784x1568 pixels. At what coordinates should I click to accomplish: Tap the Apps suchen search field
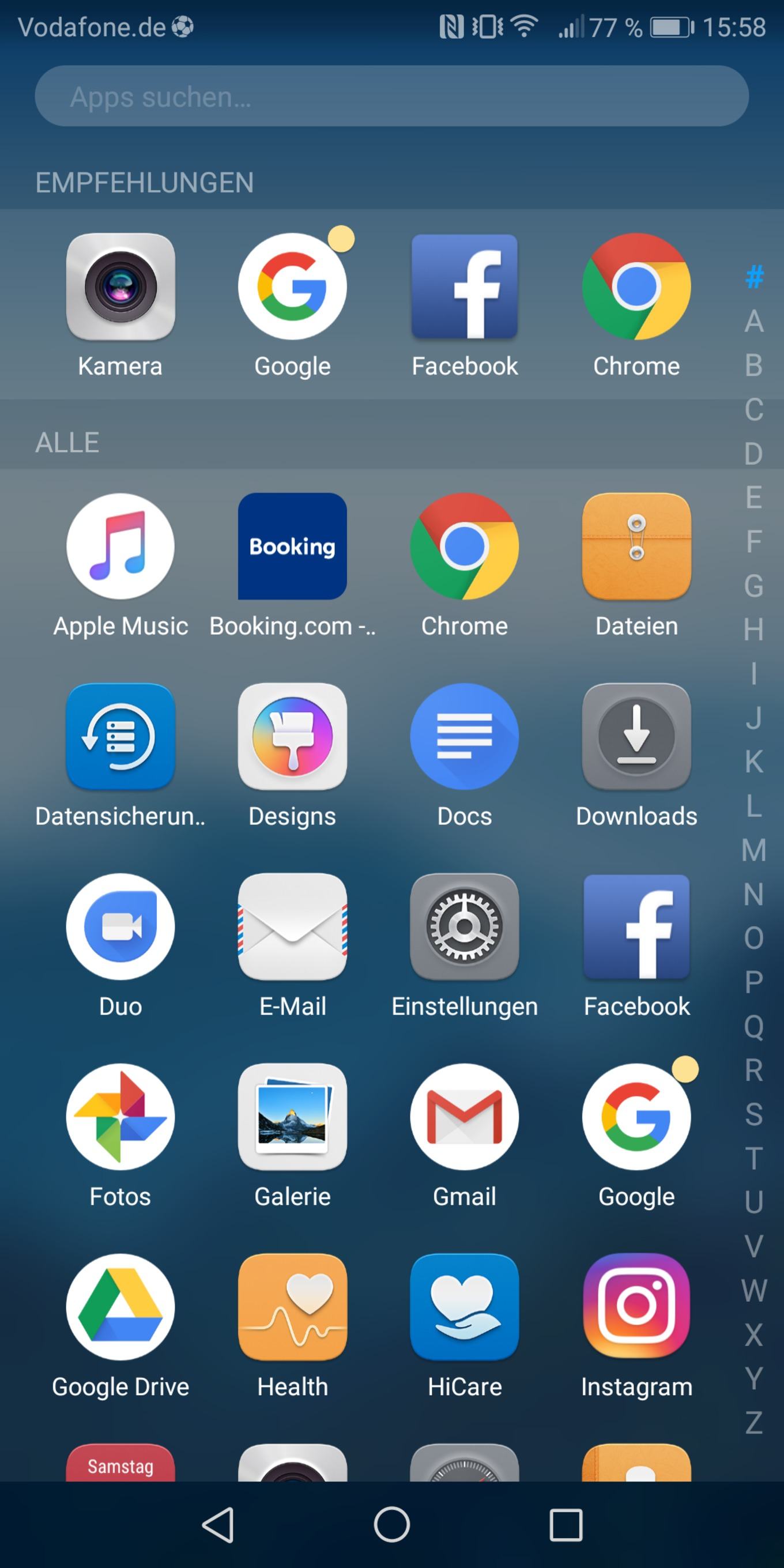391,96
